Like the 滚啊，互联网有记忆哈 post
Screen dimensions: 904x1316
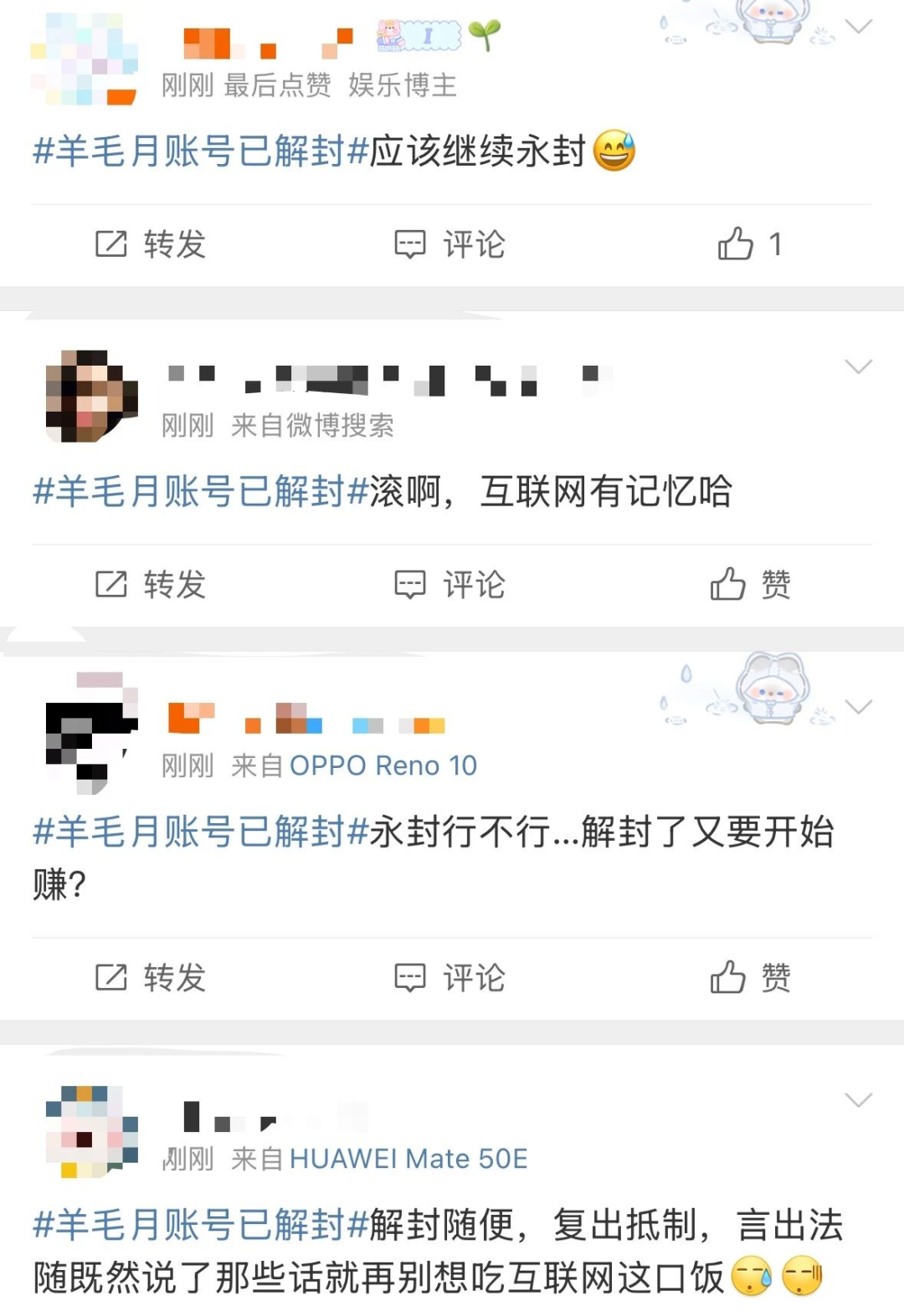point(749,584)
